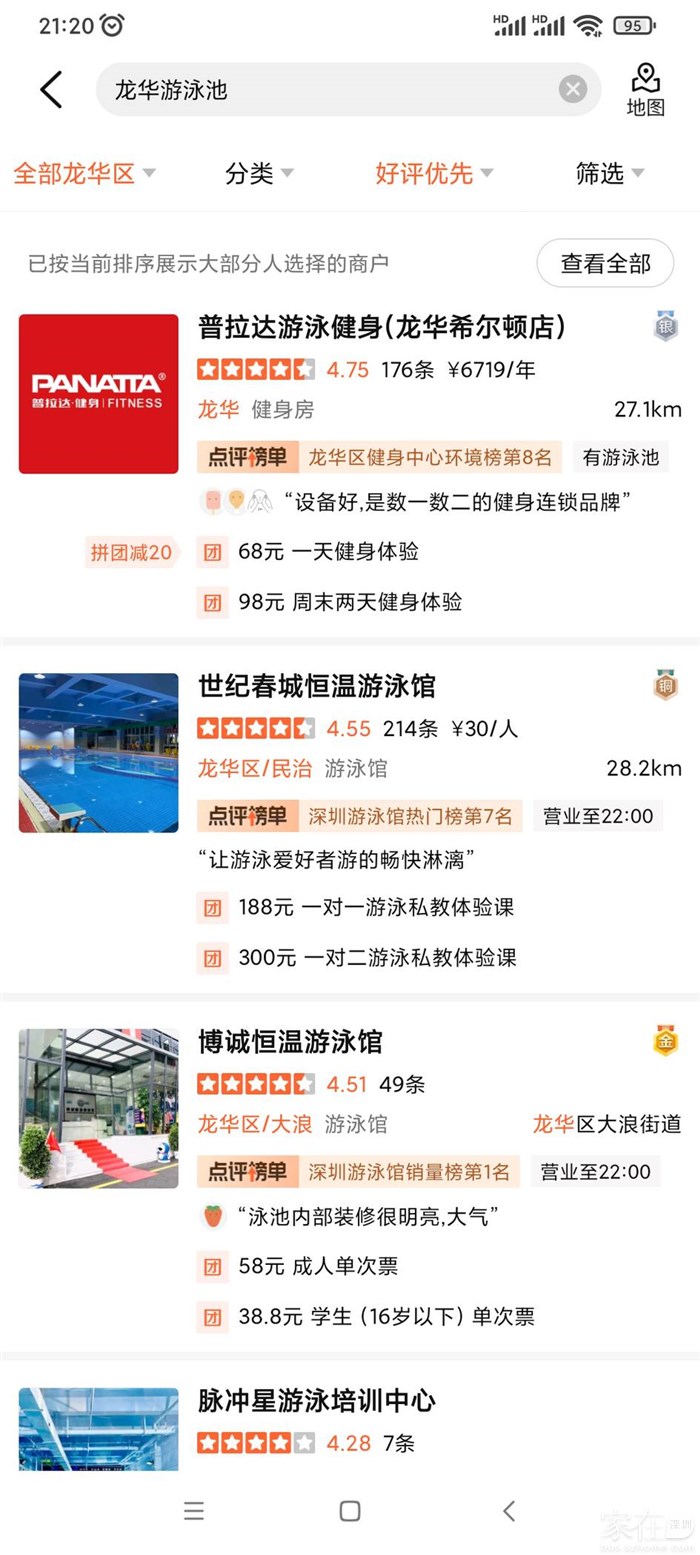Clear the search text
Screen dimensions: 700x1555
(x=572, y=90)
